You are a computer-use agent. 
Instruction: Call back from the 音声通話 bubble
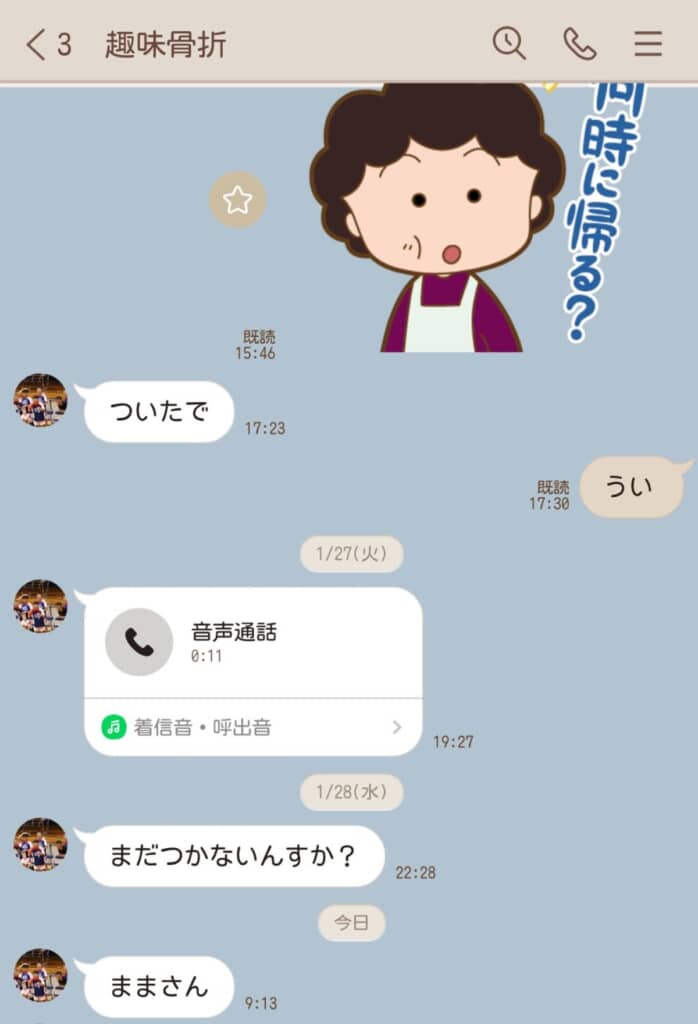(x=139, y=642)
